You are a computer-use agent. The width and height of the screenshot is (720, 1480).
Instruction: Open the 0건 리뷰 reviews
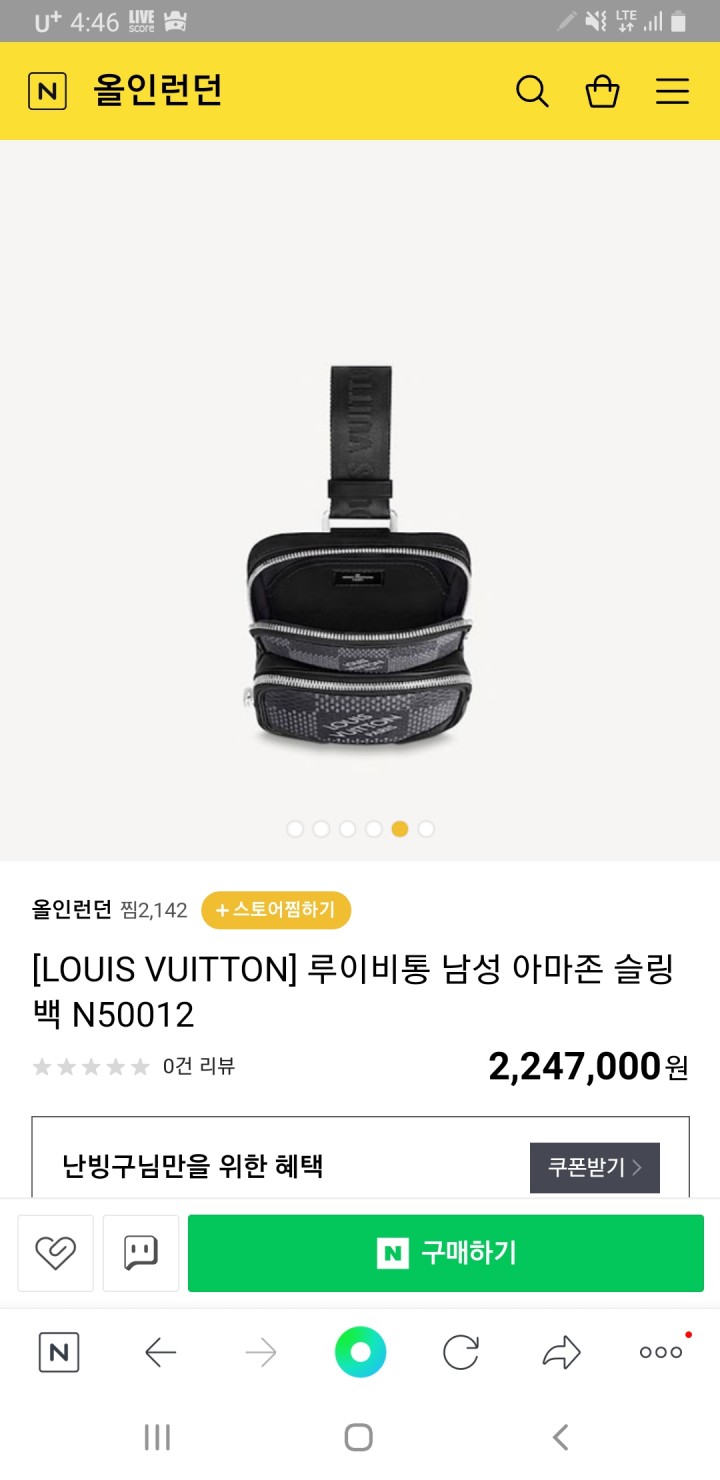(x=199, y=1066)
